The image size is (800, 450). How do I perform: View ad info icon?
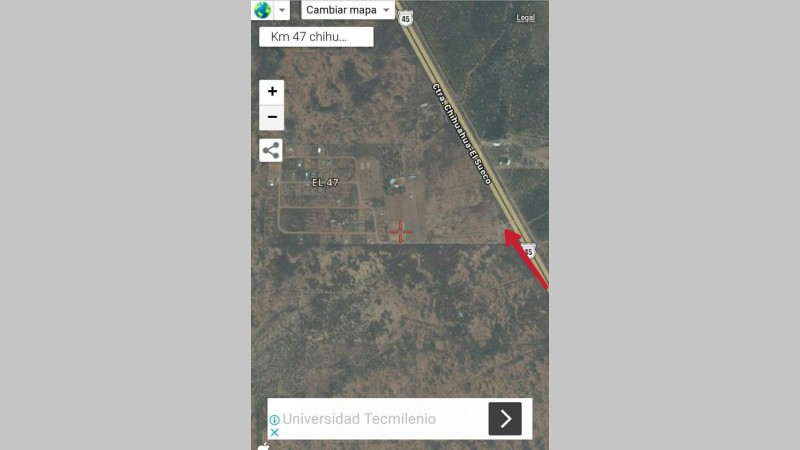coord(275,420)
